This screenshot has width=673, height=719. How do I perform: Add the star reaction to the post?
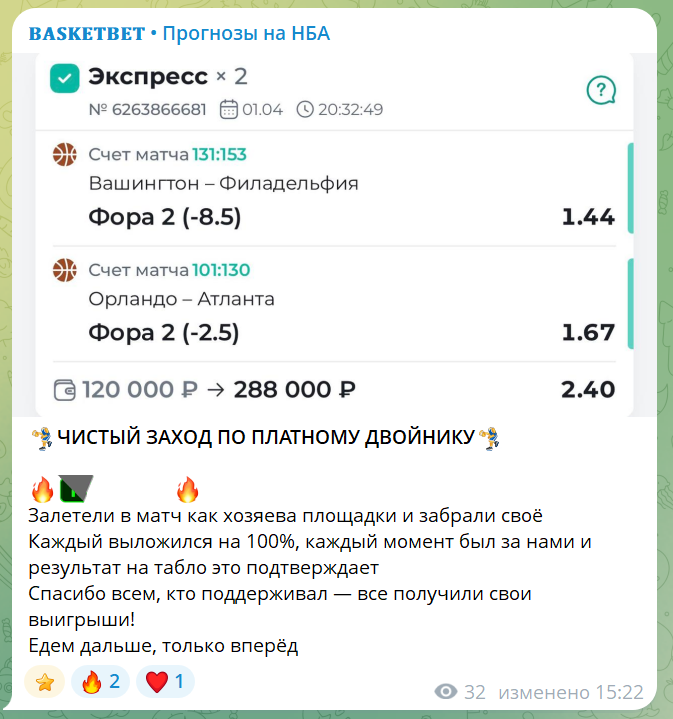44,683
